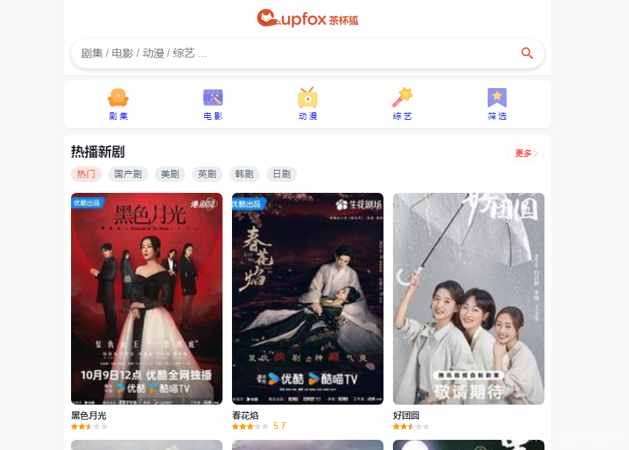The width and height of the screenshot is (629, 450).
Task: Tap the search field for 剧集/电影/动漫/综艺
Action: click(290, 53)
